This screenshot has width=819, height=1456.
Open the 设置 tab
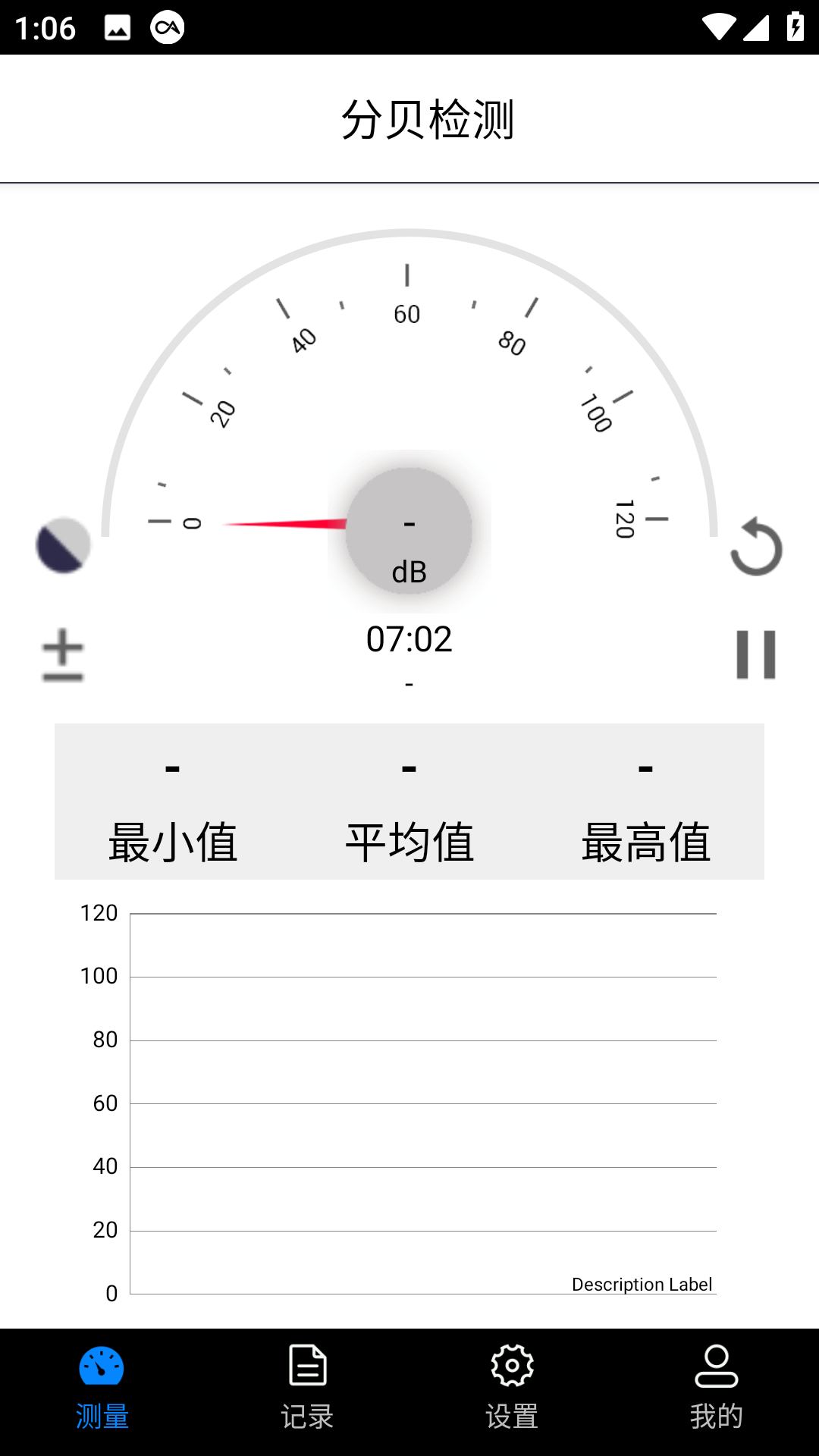[x=512, y=1389]
